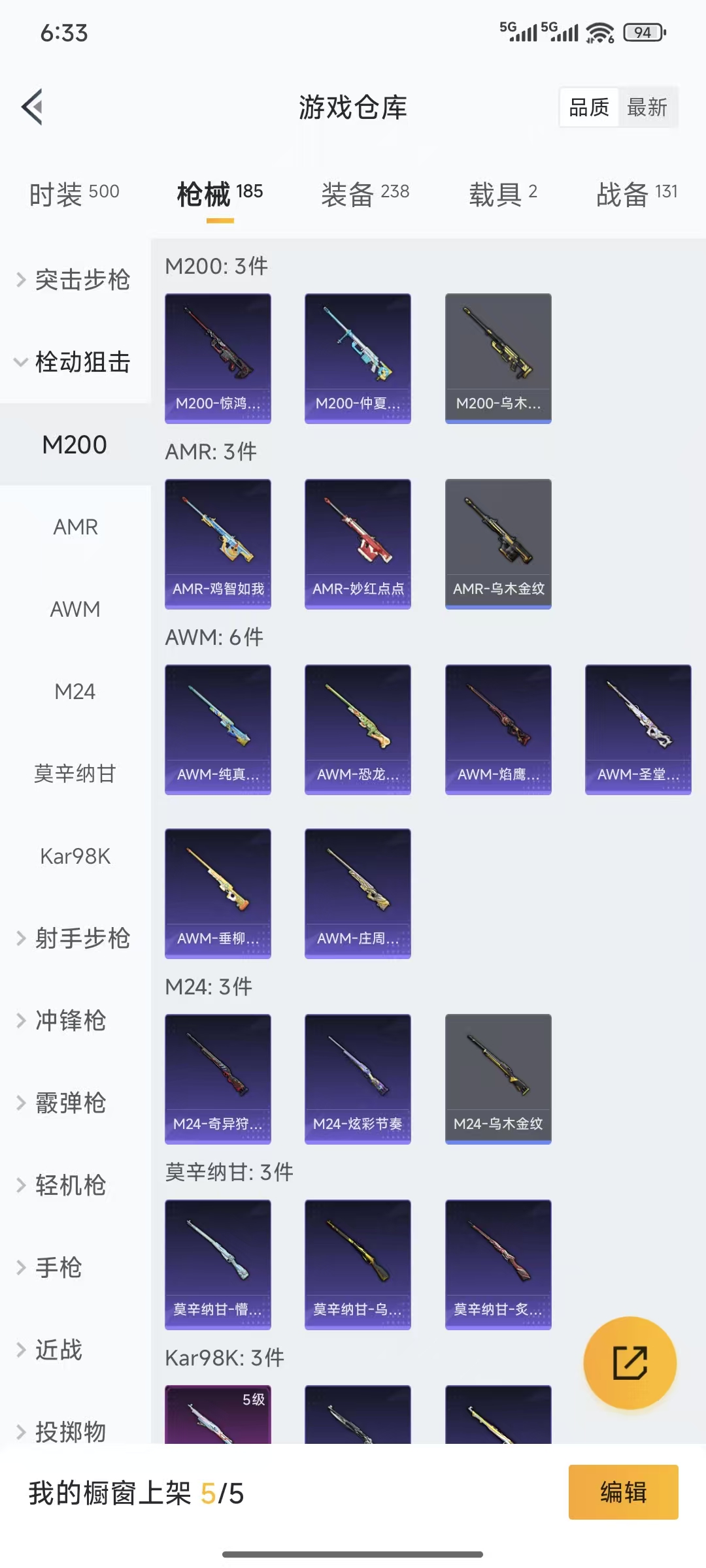Sort items by 最新
Viewport: 706px width, 1568px height.
[x=647, y=107]
